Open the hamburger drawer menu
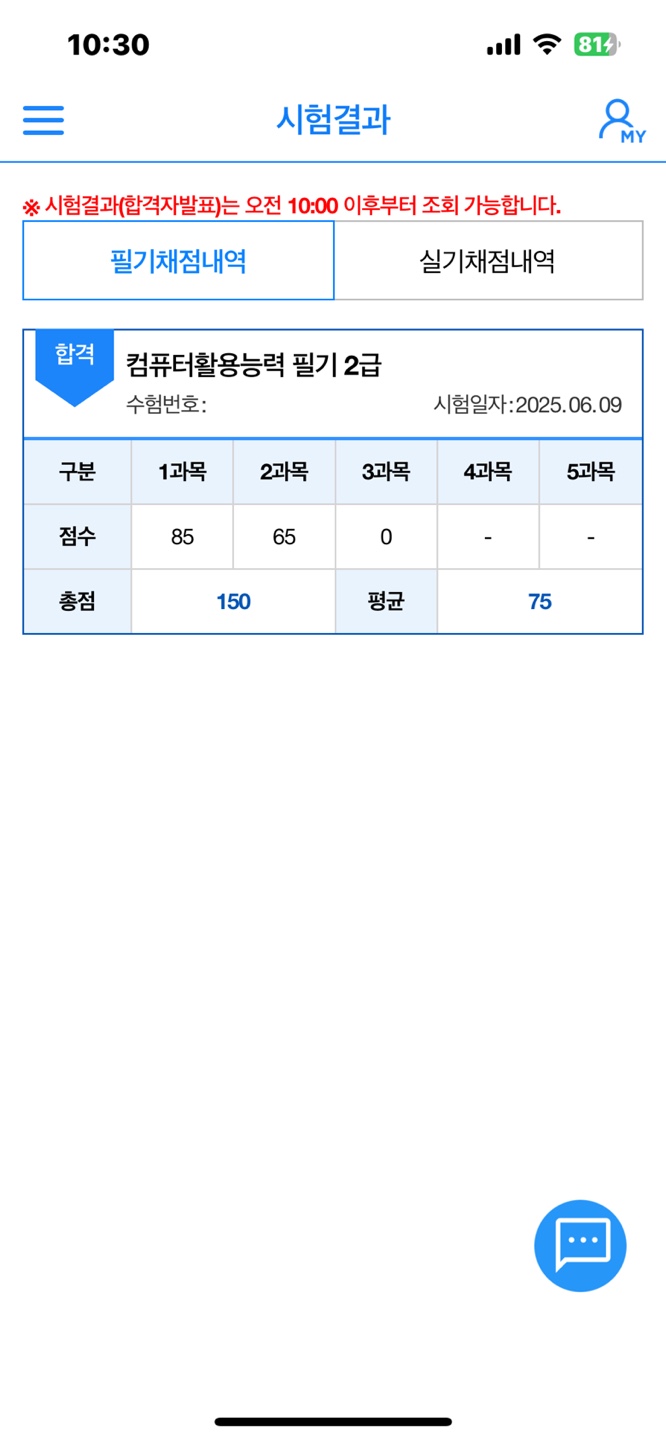 click(x=43, y=121)
